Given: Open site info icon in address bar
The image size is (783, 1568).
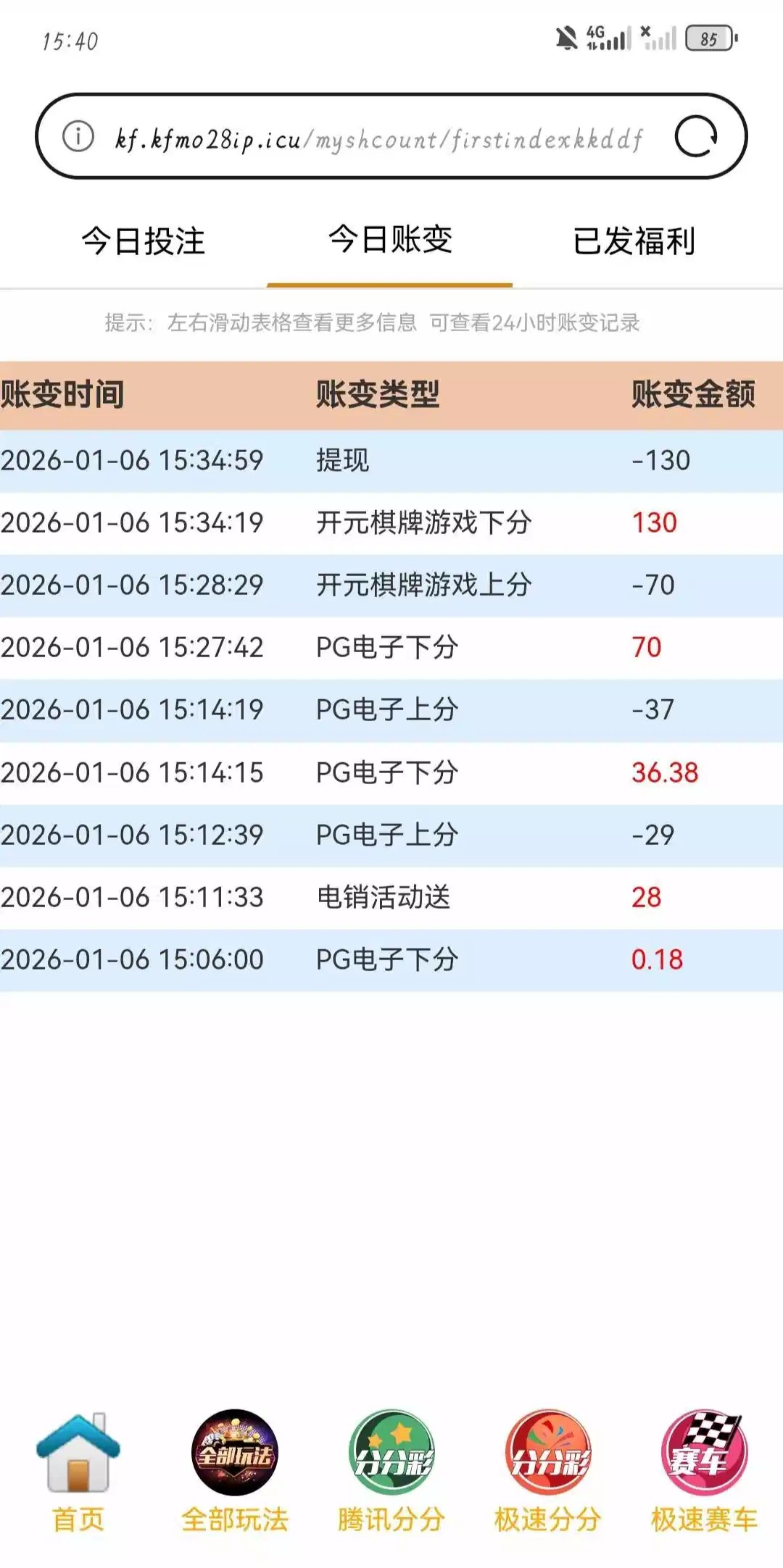Looking at the screenshot, I should 78,136.
